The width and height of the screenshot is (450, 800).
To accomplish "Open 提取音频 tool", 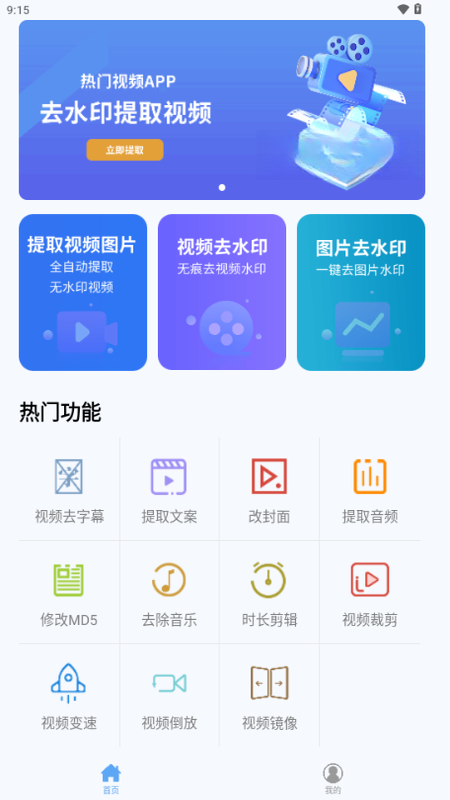I will (370, 489).
